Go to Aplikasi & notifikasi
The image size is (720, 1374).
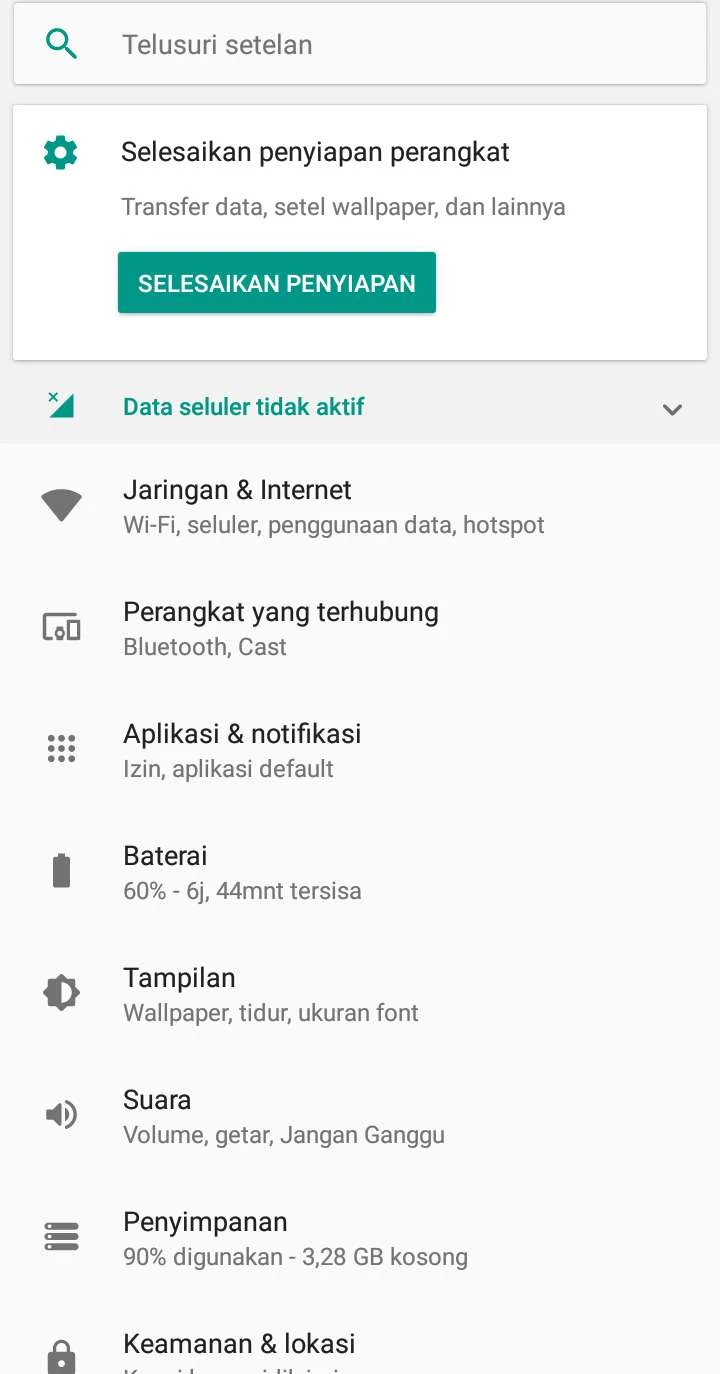coord(360,750)
